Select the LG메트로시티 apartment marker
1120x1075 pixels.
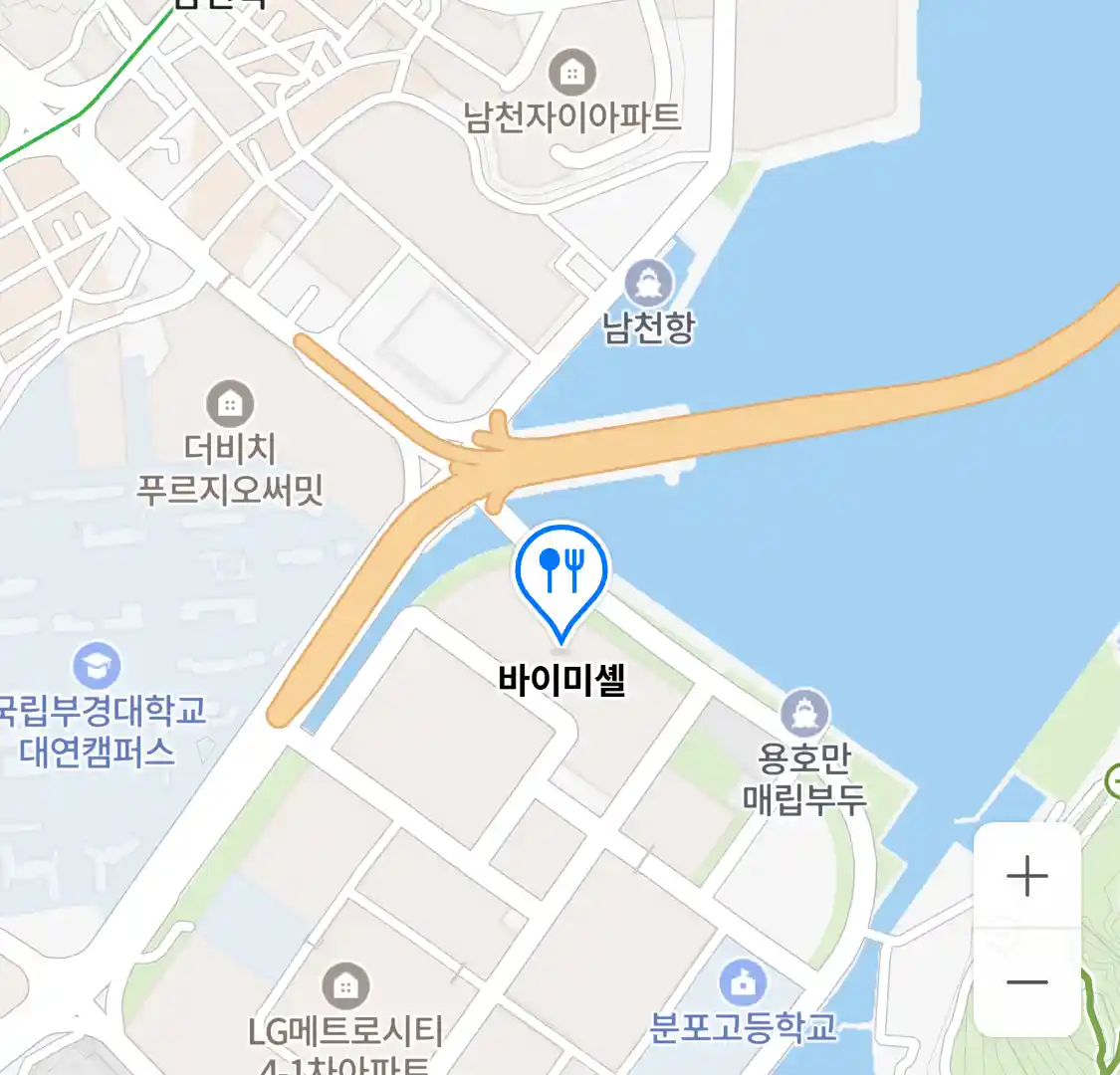tap(345, 986)
